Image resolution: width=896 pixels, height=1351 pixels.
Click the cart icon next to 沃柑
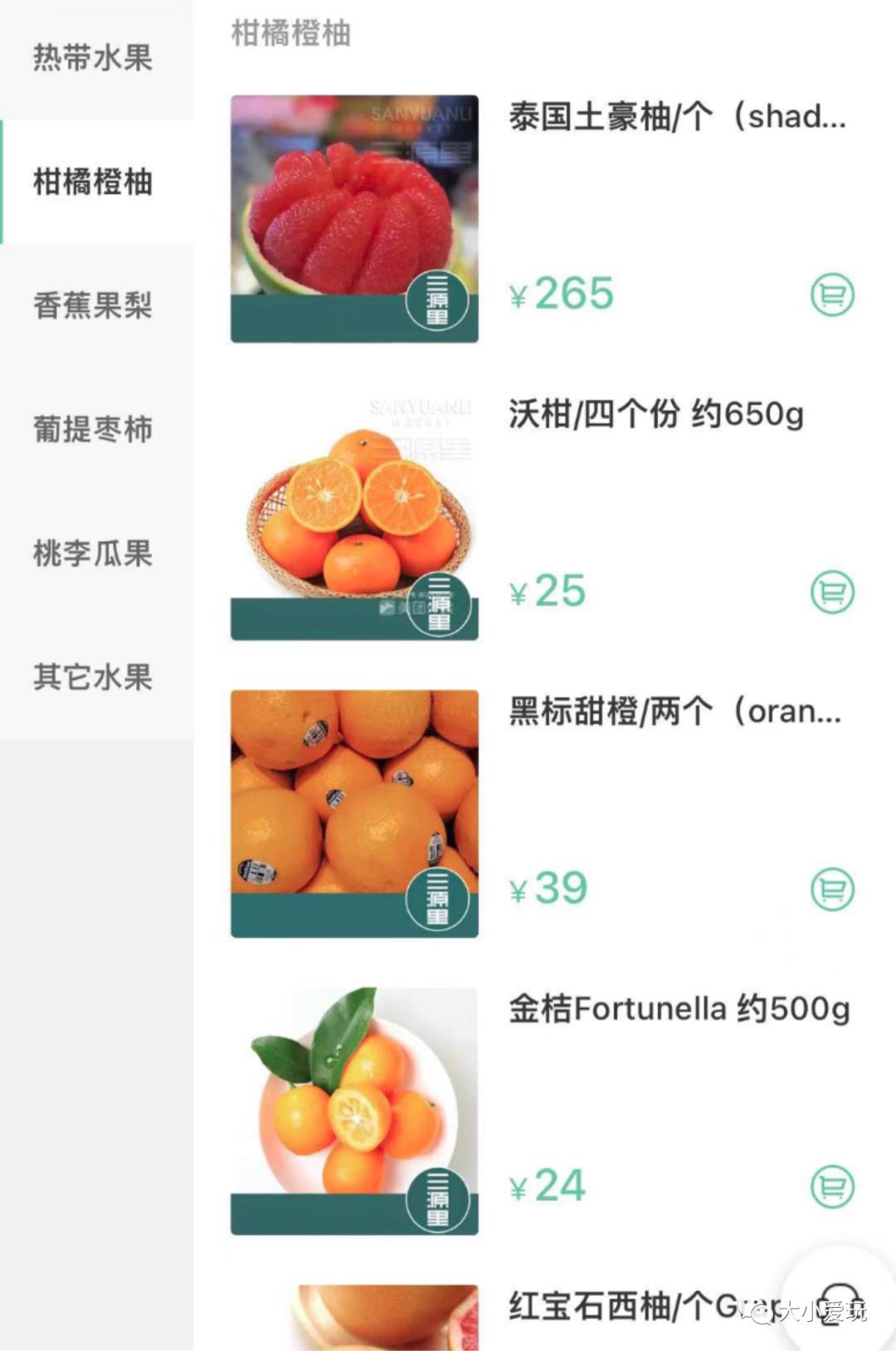click(833, 593)
